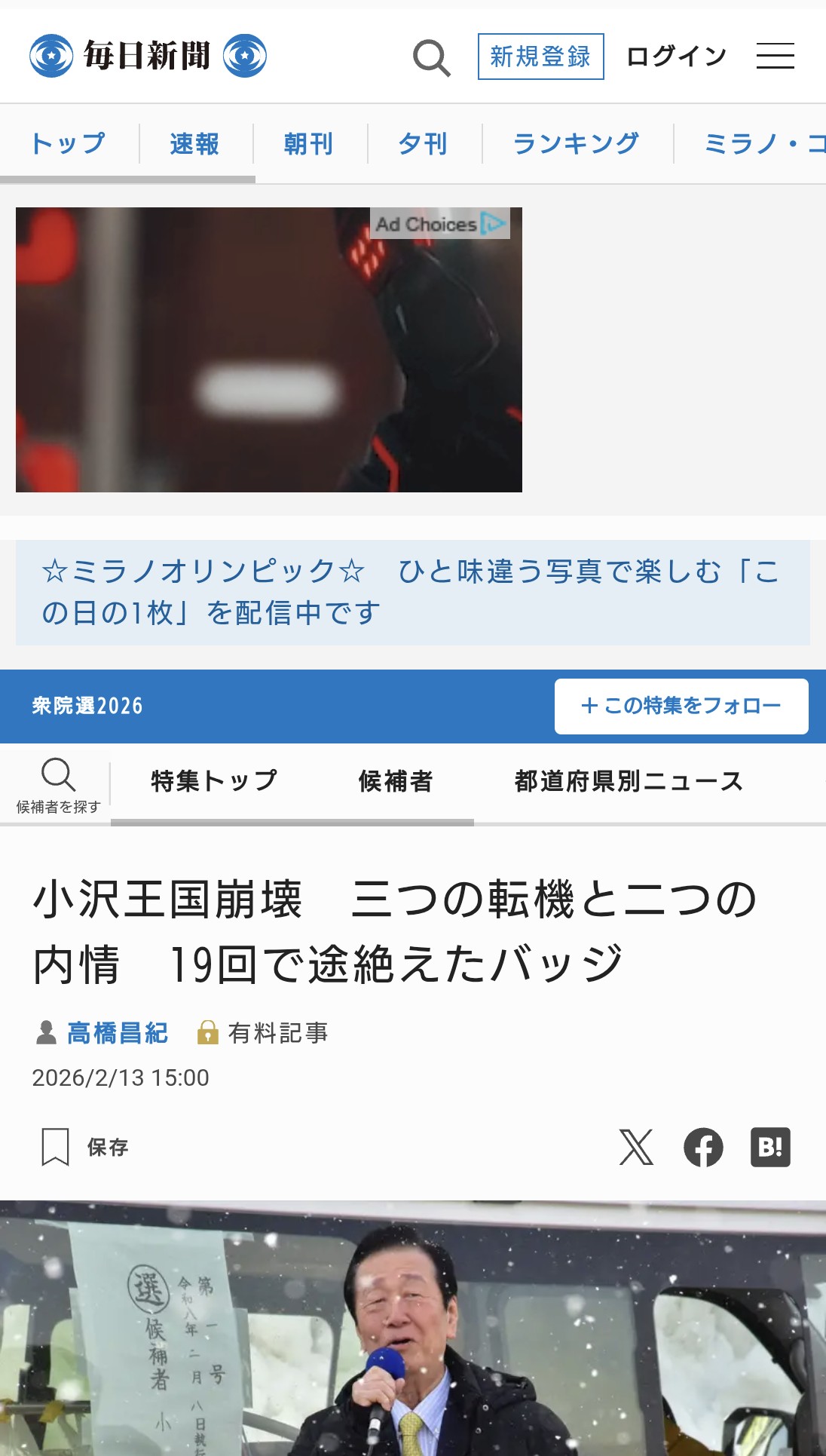Tap the 新規登録 button
The image size is (826, 1456).
pyautogui.click(x=540, y=57)
